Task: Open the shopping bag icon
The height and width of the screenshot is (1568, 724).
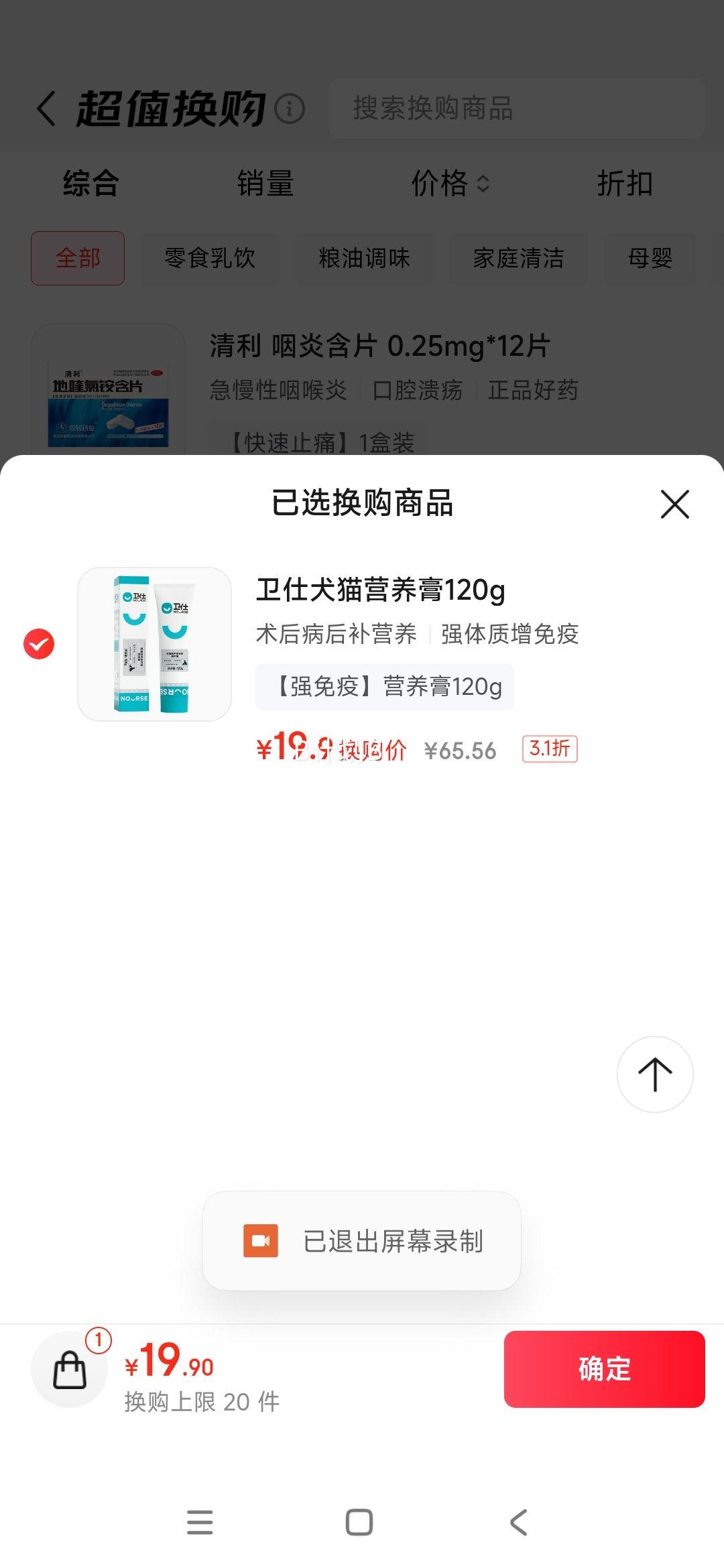Action: (70, 1370)
